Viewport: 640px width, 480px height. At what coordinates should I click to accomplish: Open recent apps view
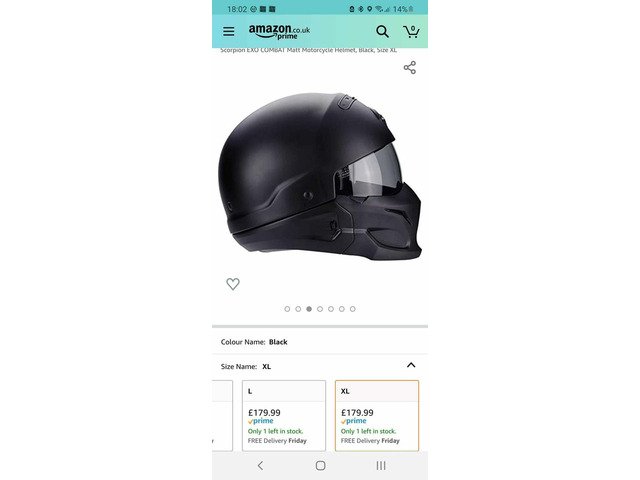click(x=380, y=466)
